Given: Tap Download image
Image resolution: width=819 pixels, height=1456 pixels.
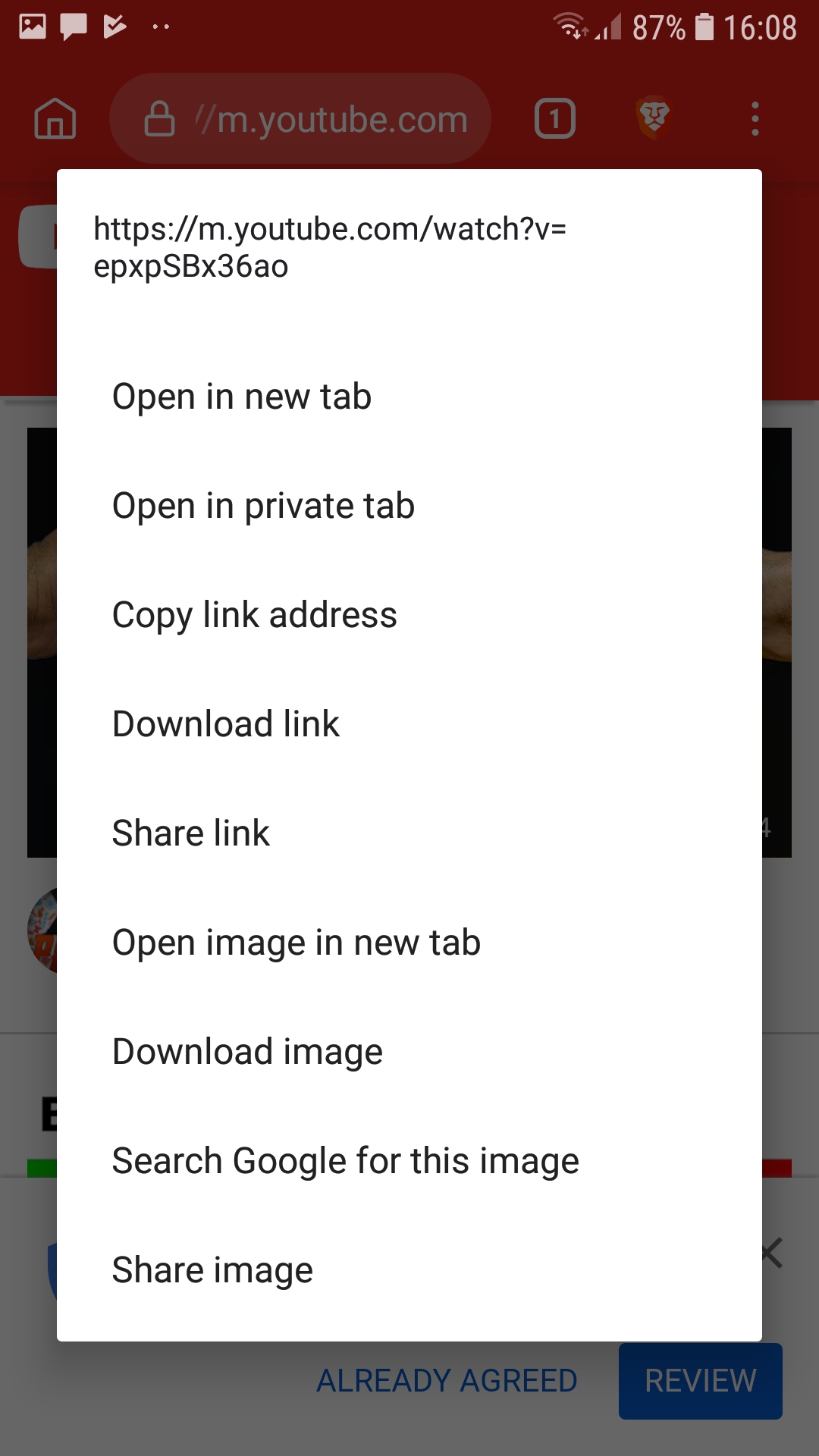Looking at the screenshot, I should click(409, 1052).
